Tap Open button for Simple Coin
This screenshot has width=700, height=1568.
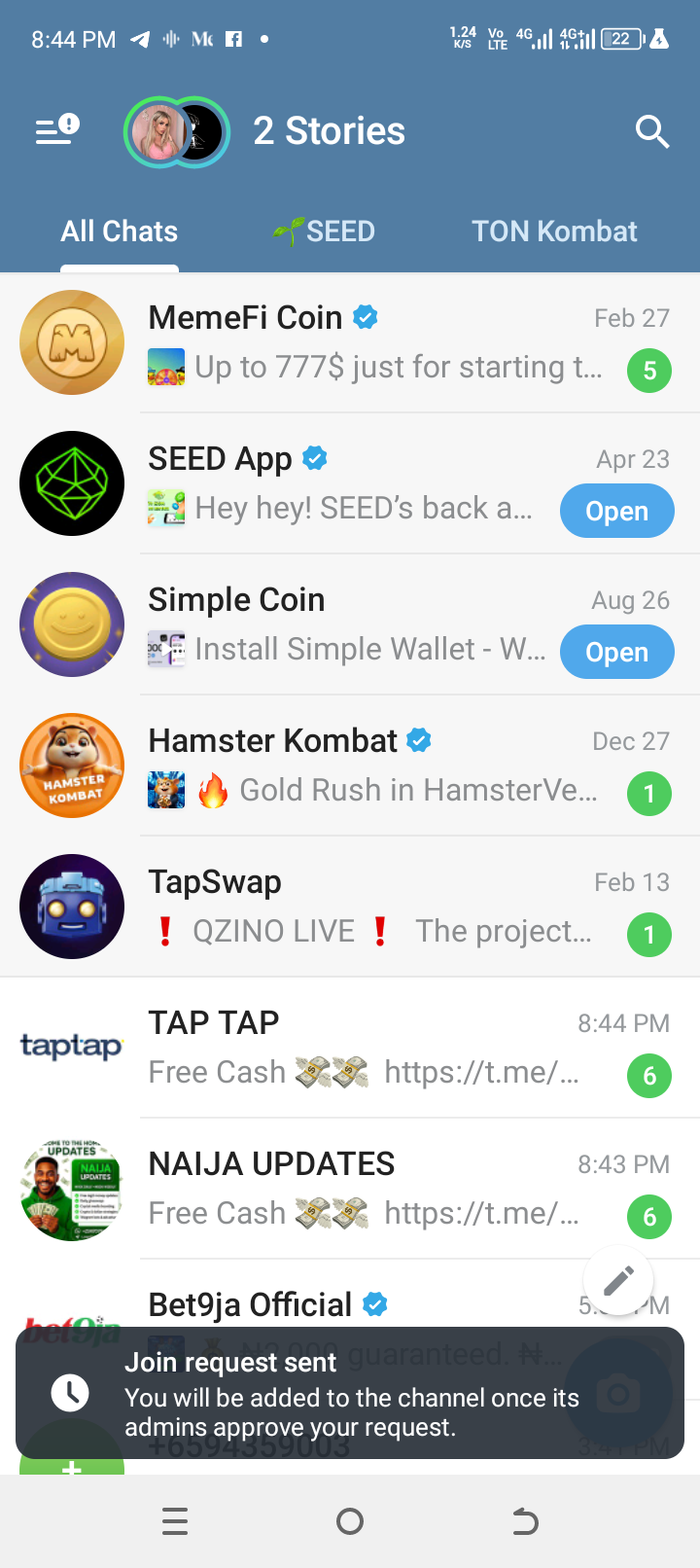click(x=616, y=652)
